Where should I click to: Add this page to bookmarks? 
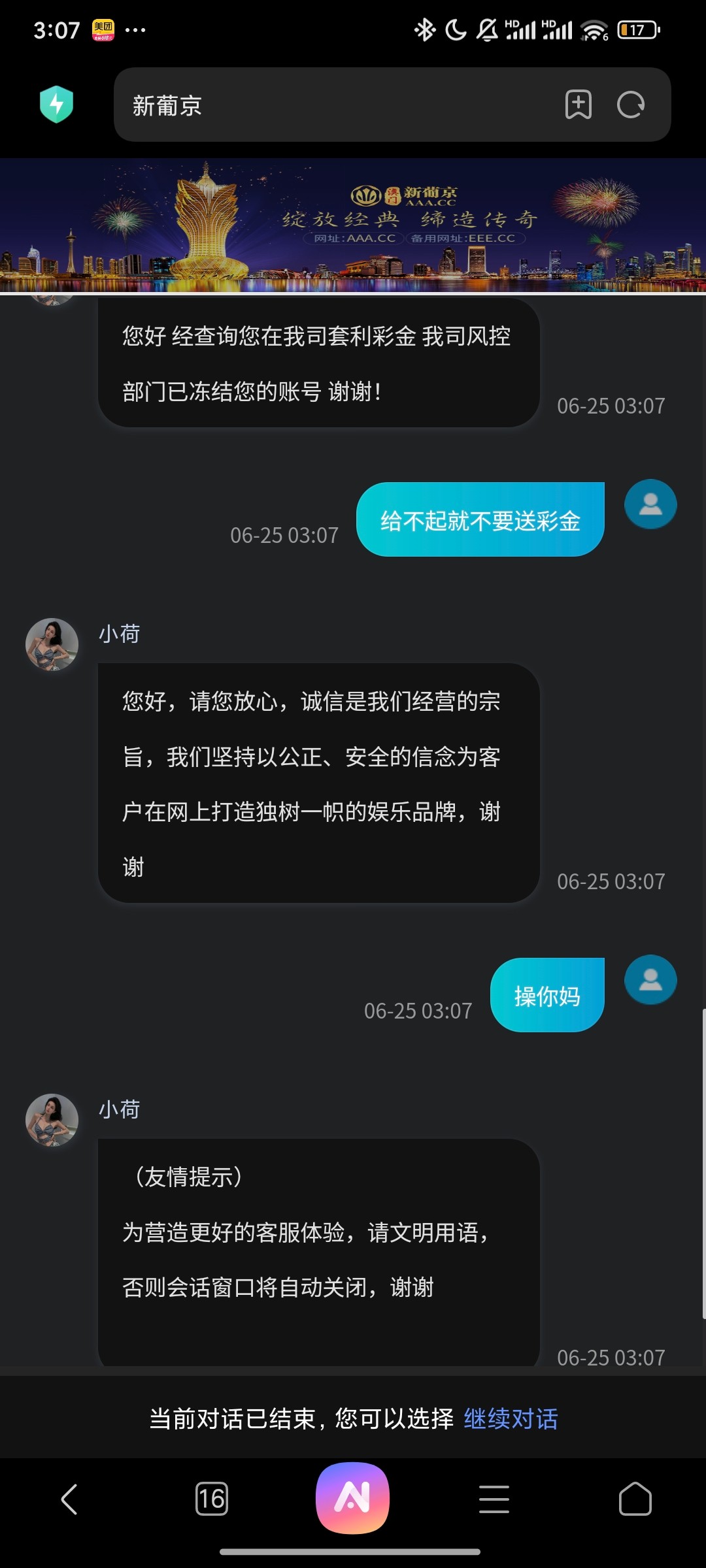tap(578, 105)
